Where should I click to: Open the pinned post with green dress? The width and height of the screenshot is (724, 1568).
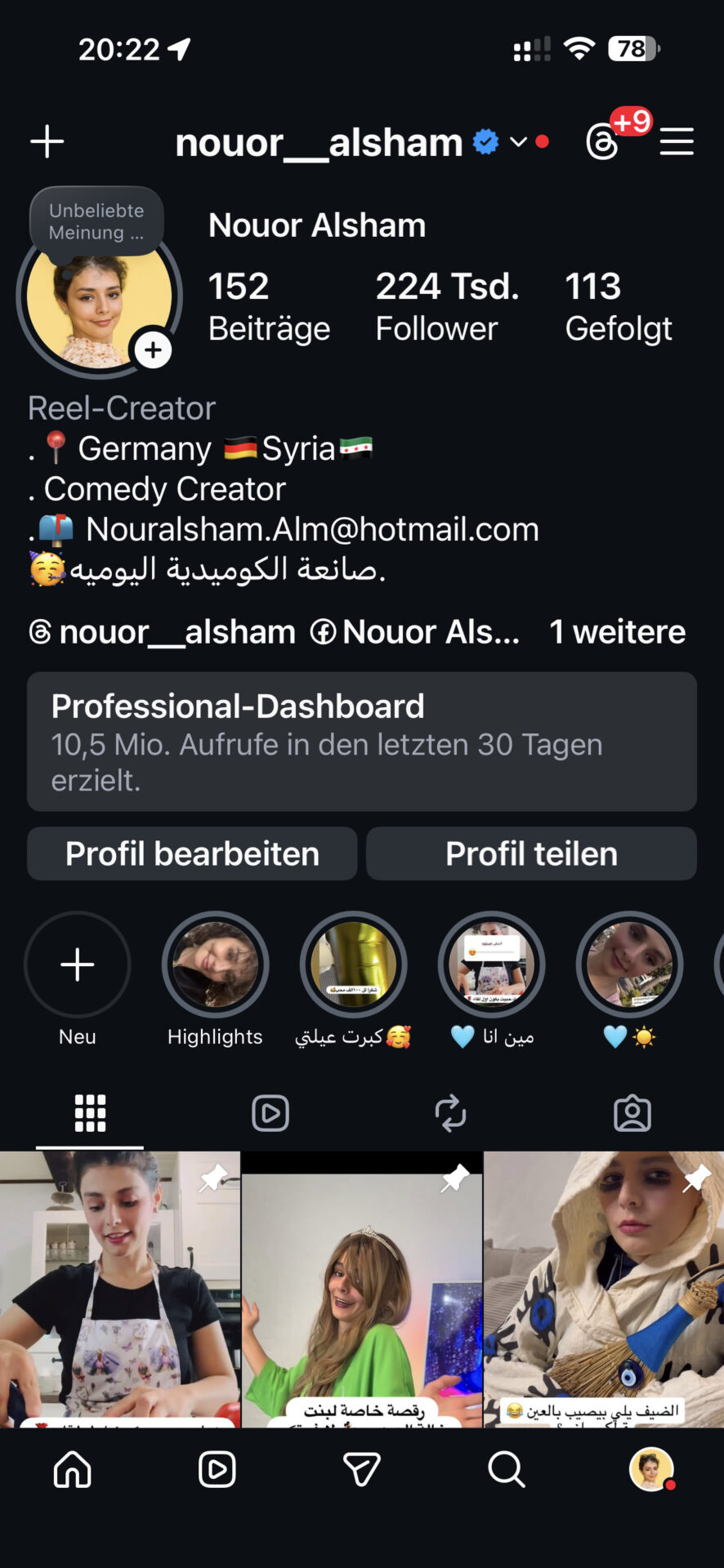(x=362, y=1289)
